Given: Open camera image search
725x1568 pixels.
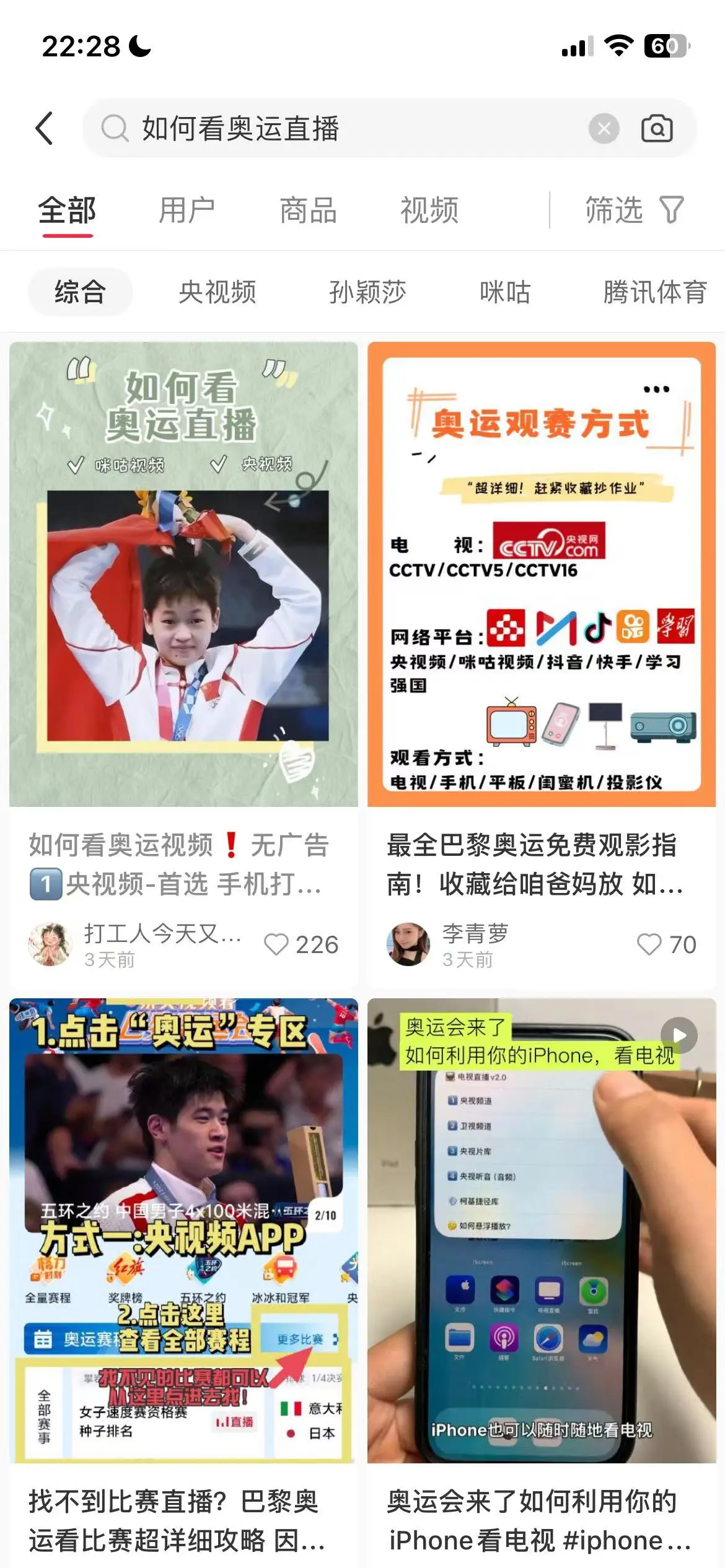Looking at the screenshot, I should tap(657, 129).
